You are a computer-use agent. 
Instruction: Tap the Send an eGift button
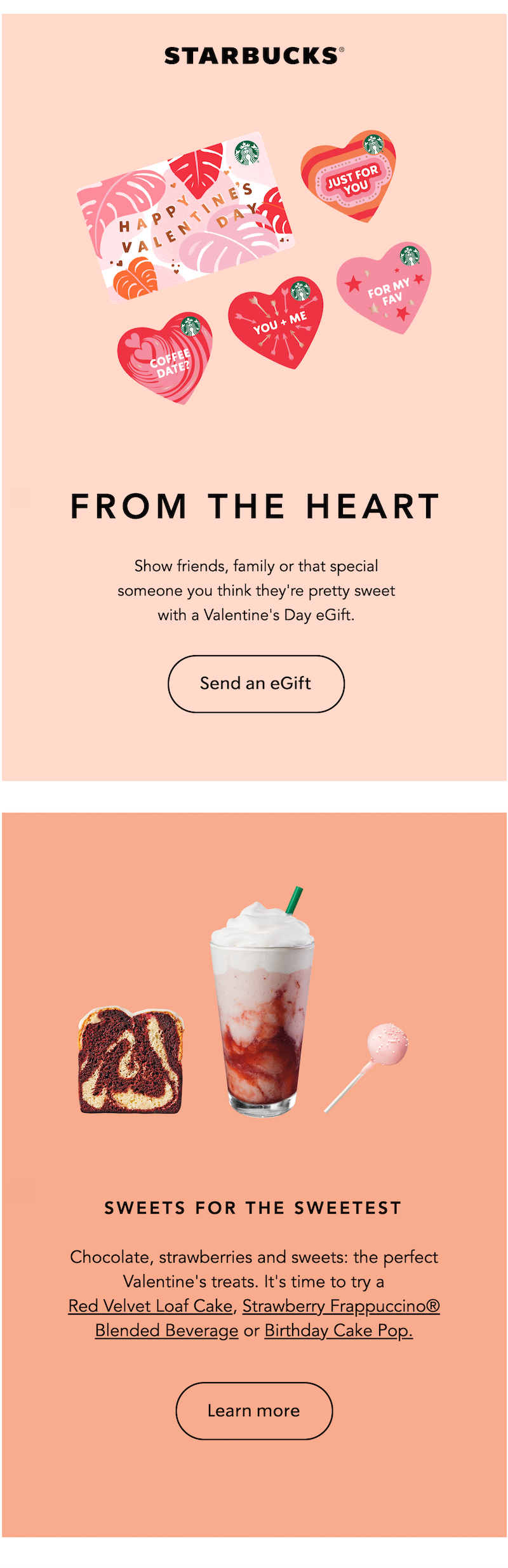(x=256, y=684)
